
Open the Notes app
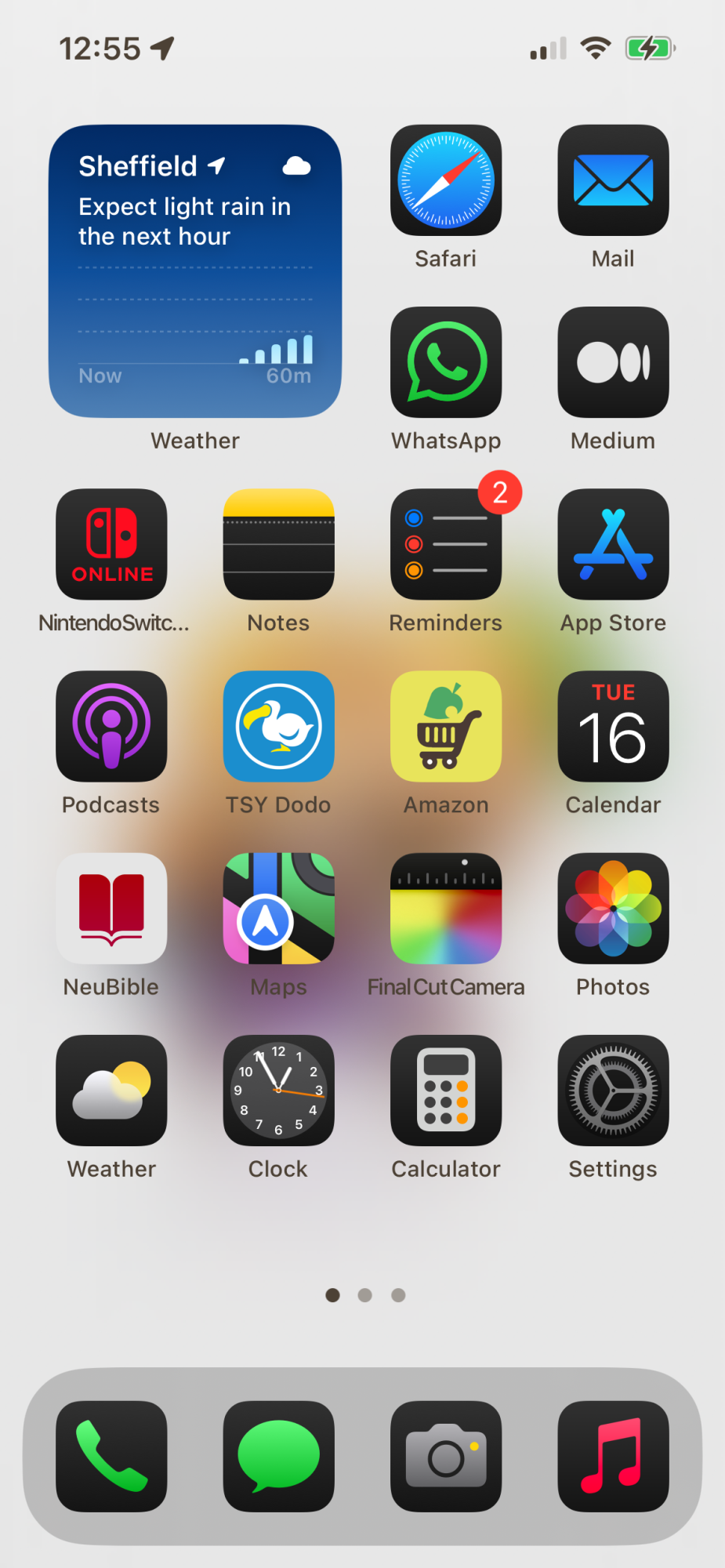click(278, 544)
